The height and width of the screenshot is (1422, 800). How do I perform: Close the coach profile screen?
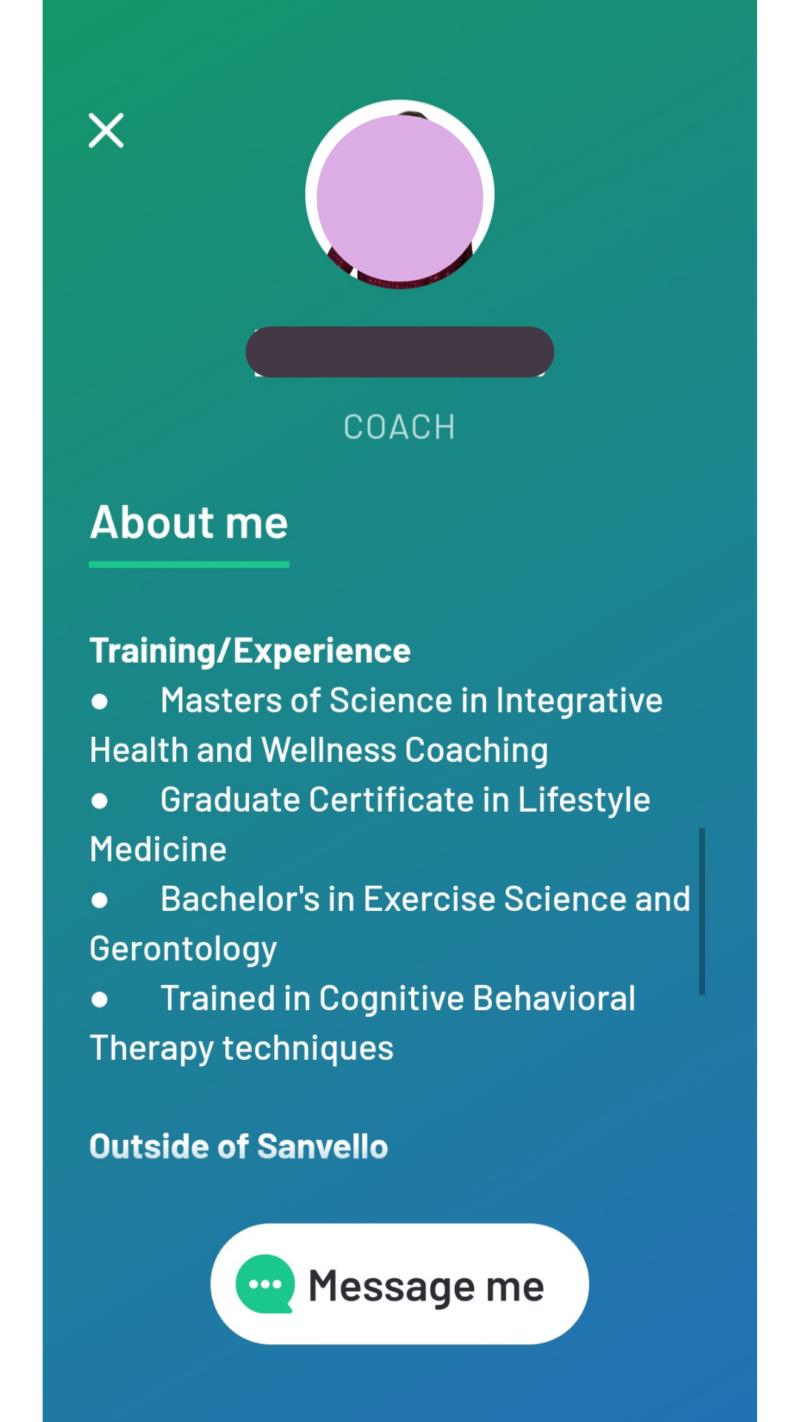pos(106,131)
